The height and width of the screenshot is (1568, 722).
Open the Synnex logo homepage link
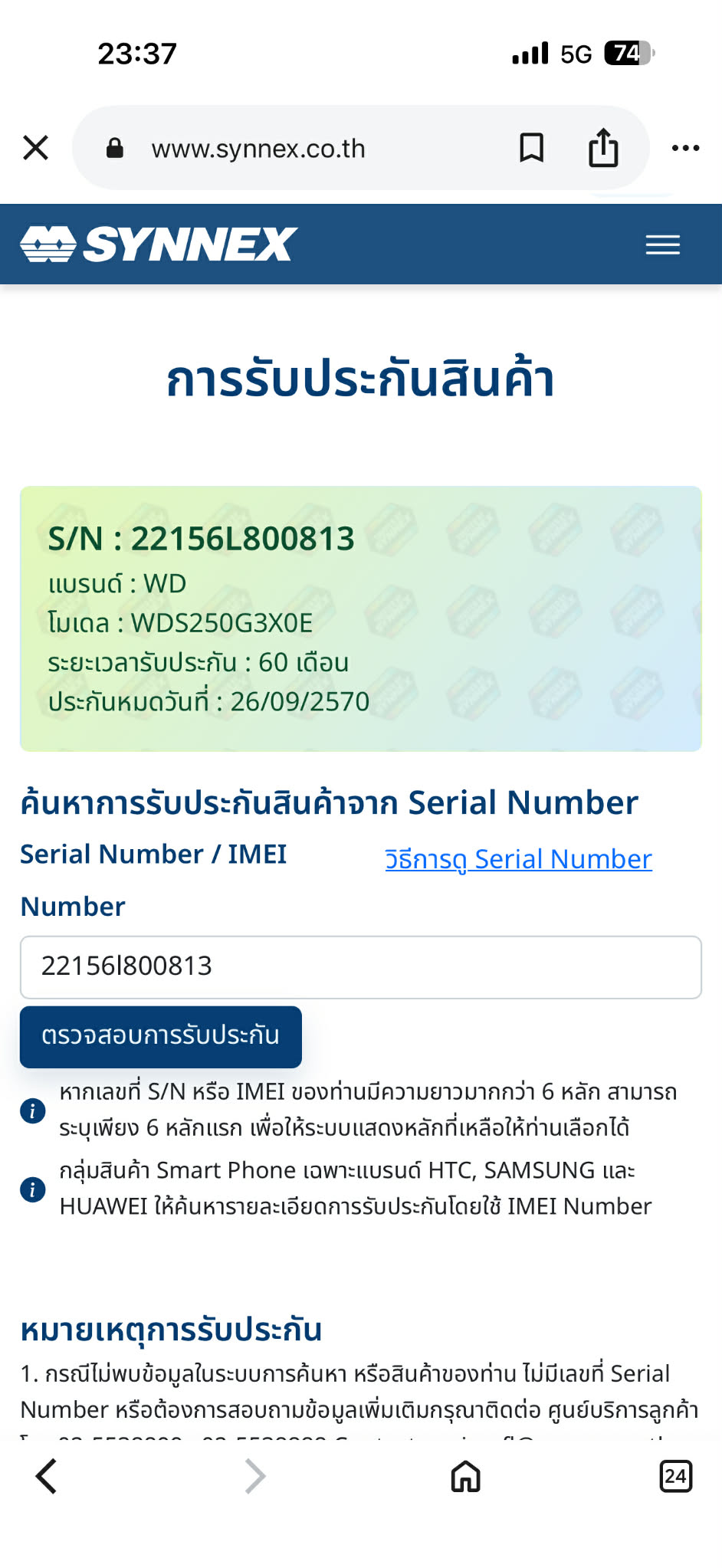(x=159, y=244)
